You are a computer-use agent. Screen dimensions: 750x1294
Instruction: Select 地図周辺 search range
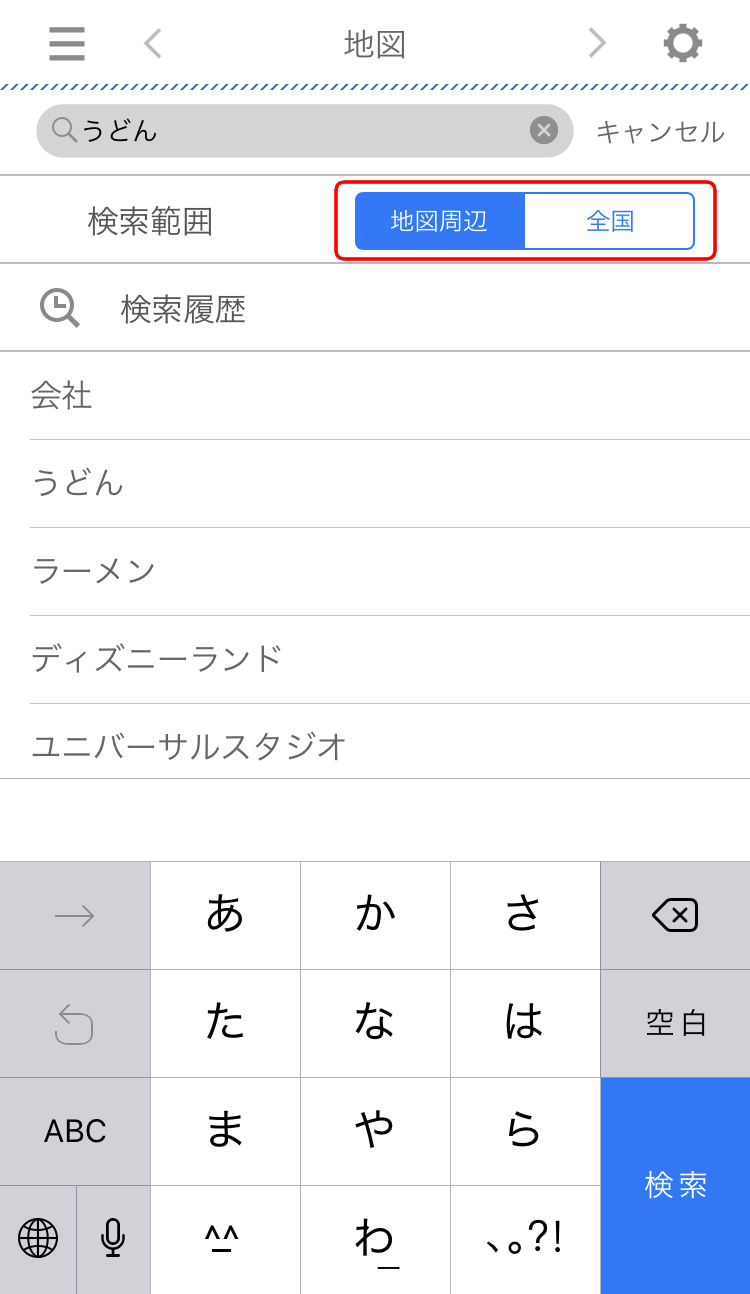click(440, 221)
